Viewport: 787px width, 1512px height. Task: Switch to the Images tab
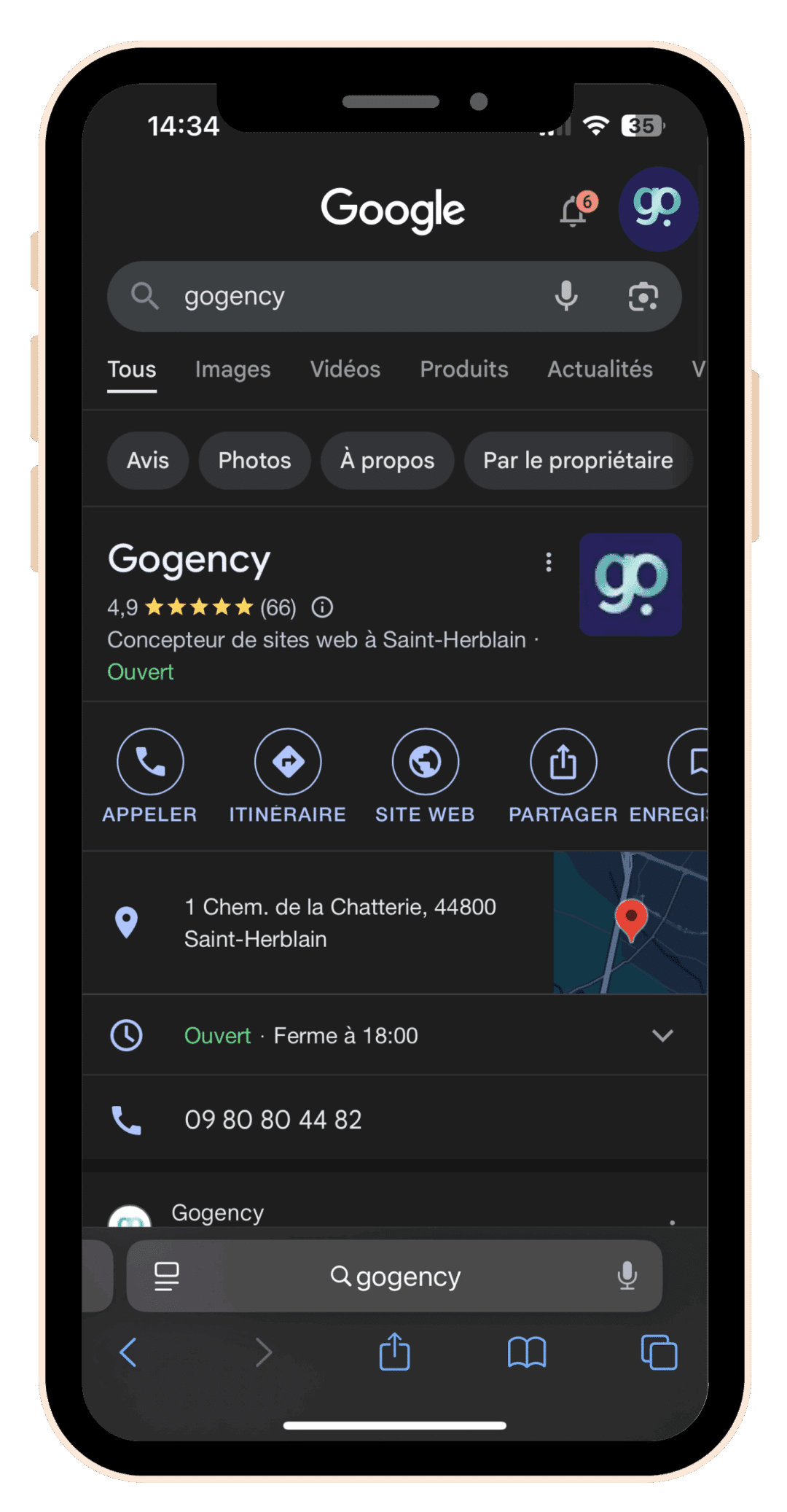(x=232, y=370)
